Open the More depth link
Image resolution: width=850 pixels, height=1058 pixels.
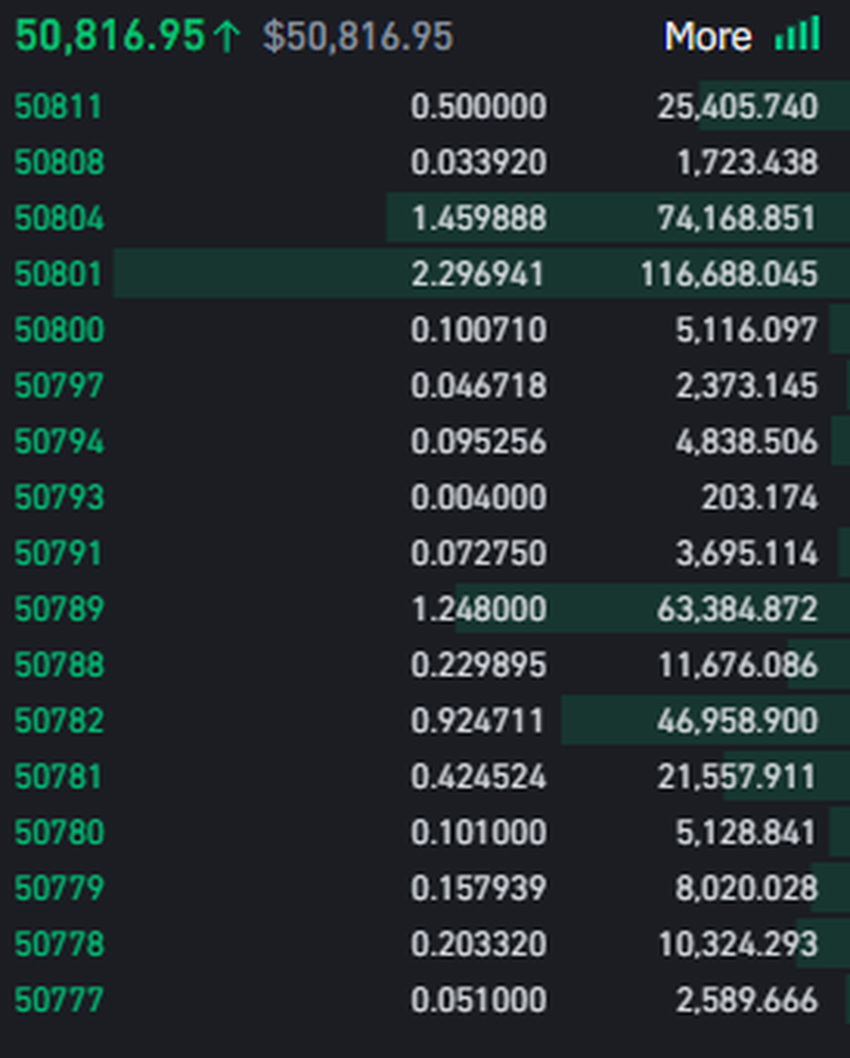click(707, 37)
